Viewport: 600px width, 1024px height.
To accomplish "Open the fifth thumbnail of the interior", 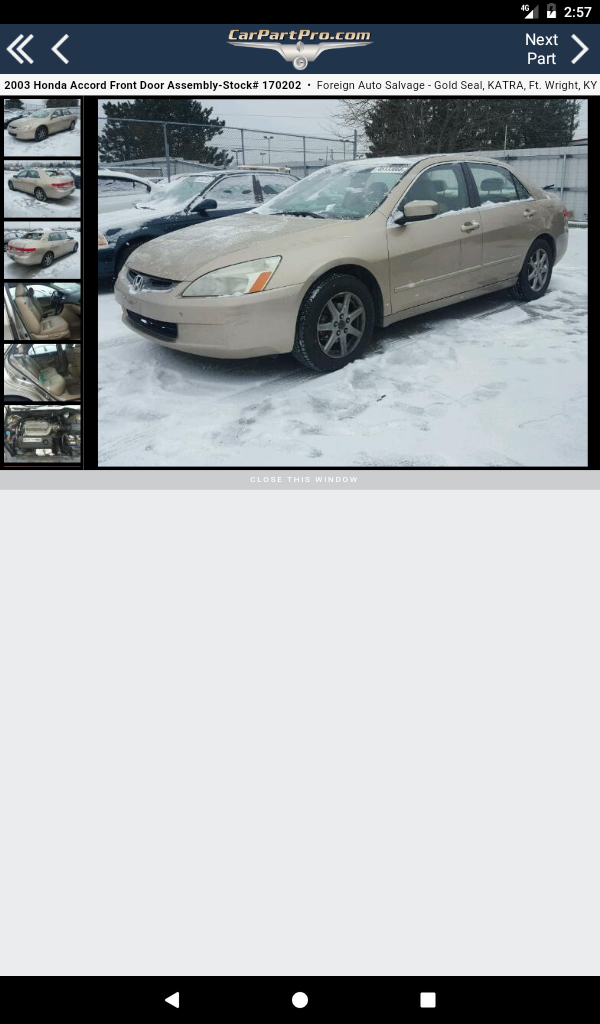I will (42, 372).
